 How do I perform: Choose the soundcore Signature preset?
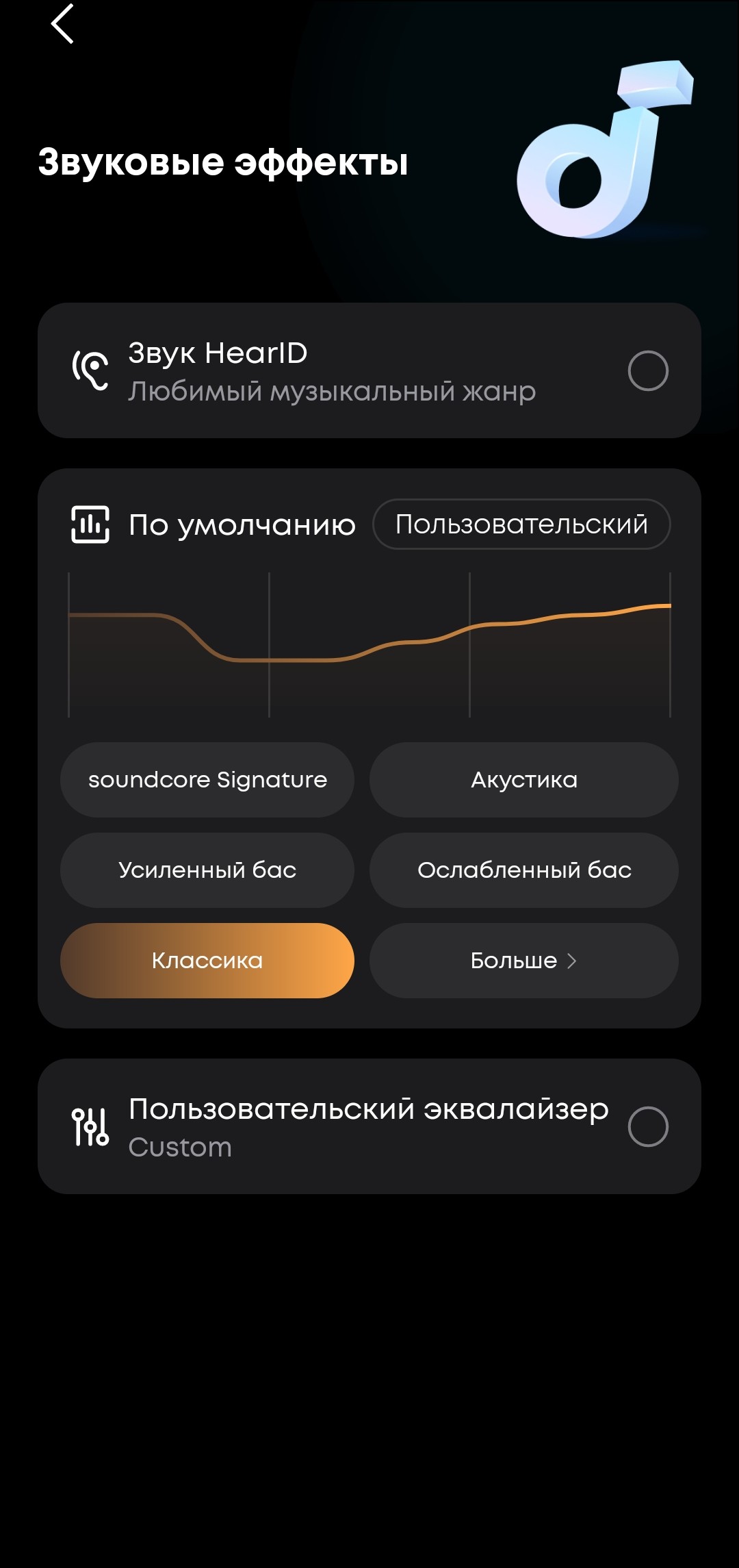point(207,780)
